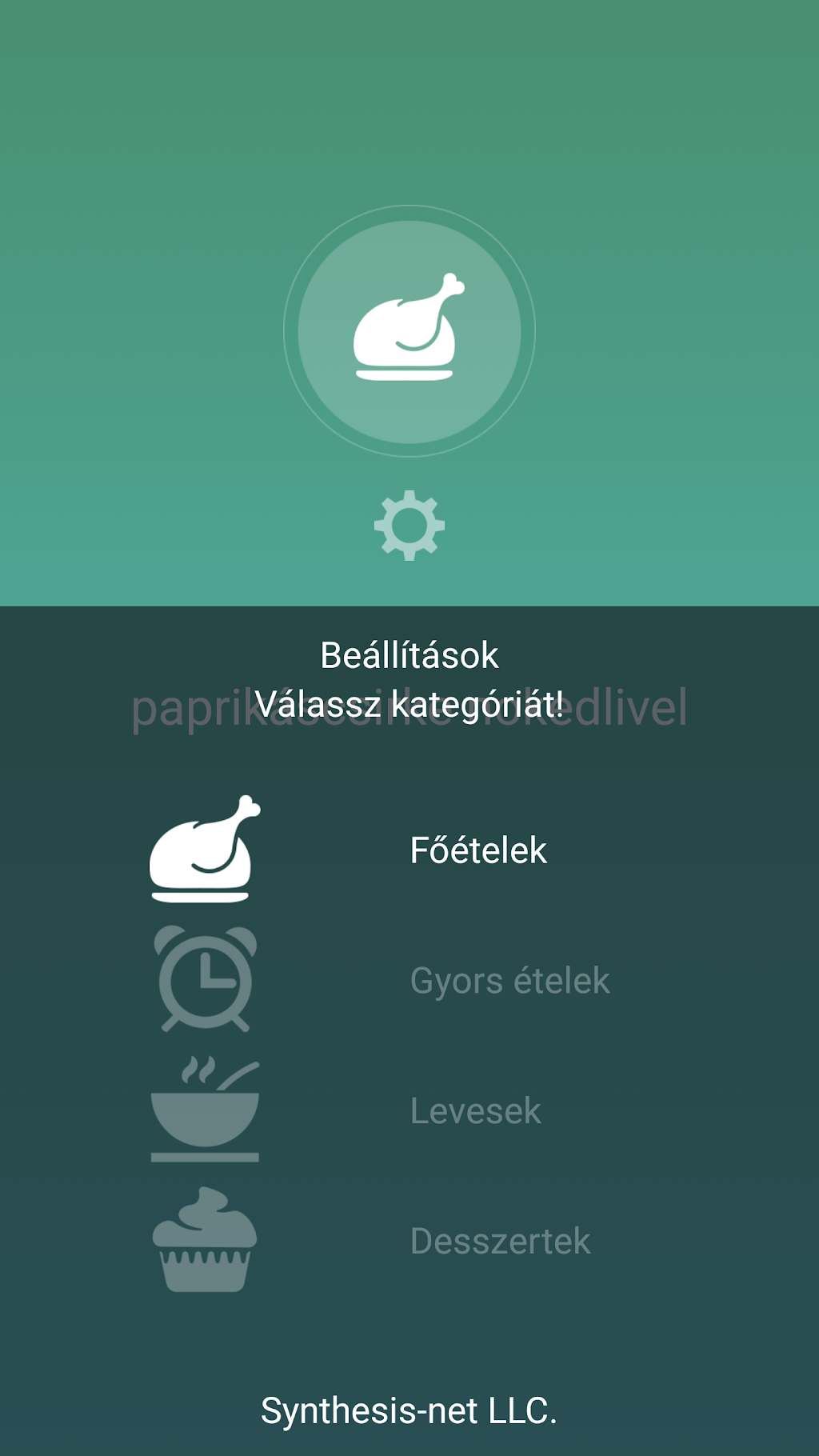Open settings via the gear icon

click(x=409, y=525)
